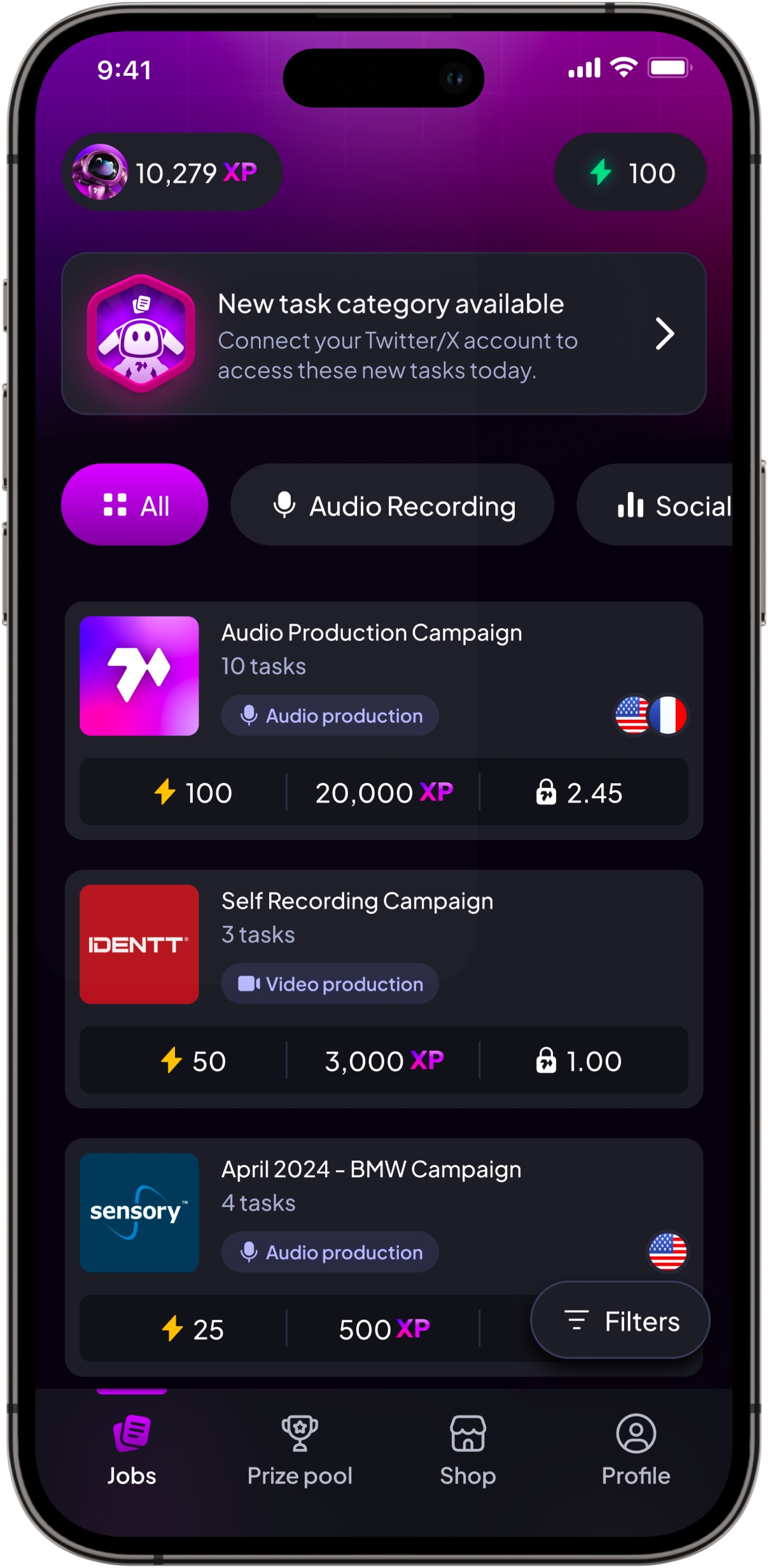
Task: Filter jobs by Audio Recording
Action: tap(392, 505)
